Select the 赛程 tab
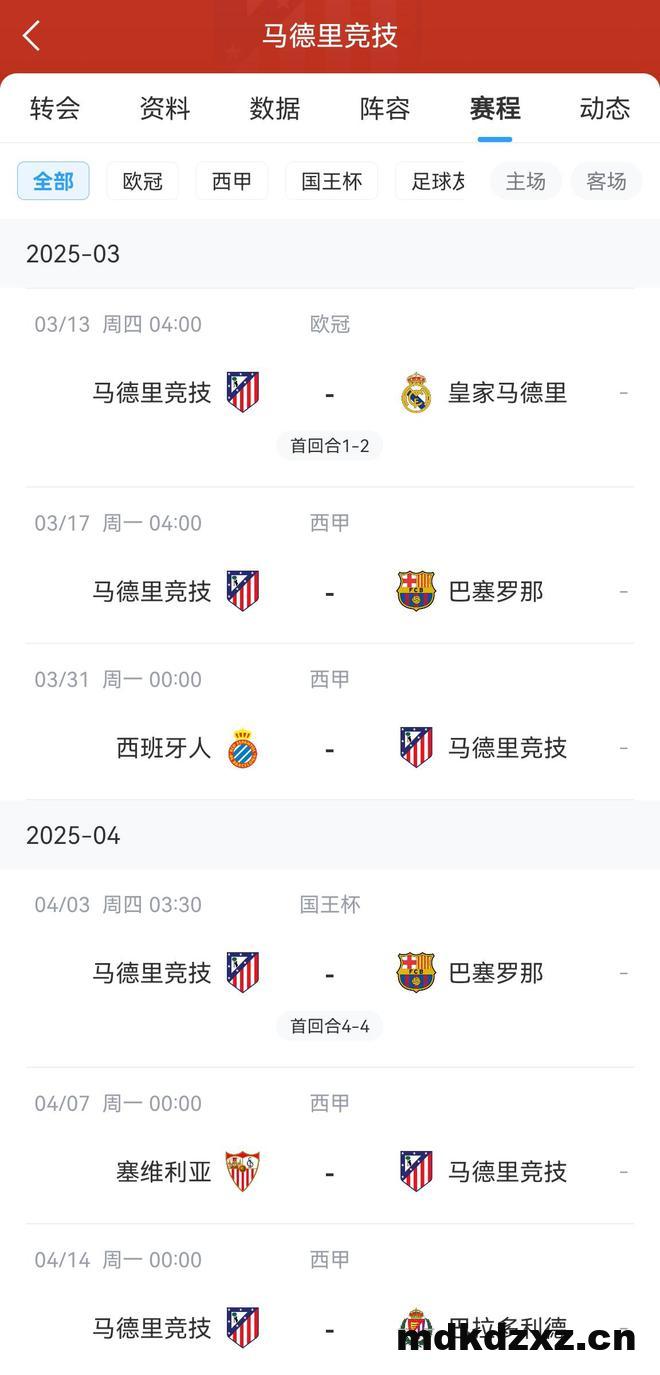Viewport: 660px width, 1375px height. click(495, 108)
